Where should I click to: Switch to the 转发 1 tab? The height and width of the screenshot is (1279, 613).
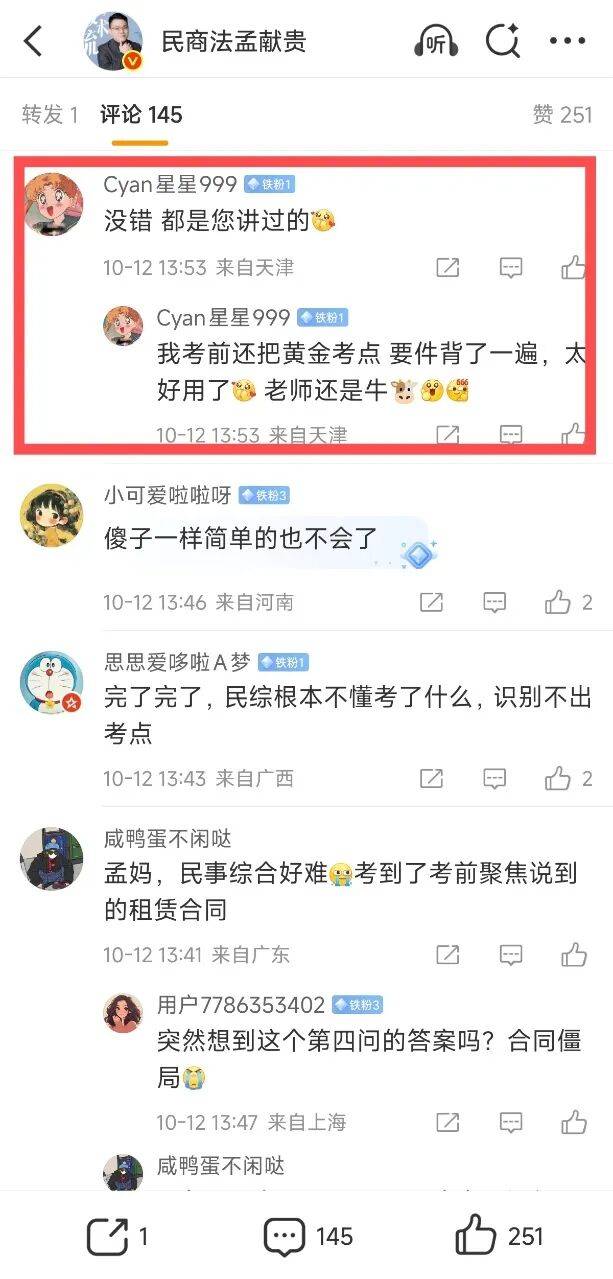50,115
